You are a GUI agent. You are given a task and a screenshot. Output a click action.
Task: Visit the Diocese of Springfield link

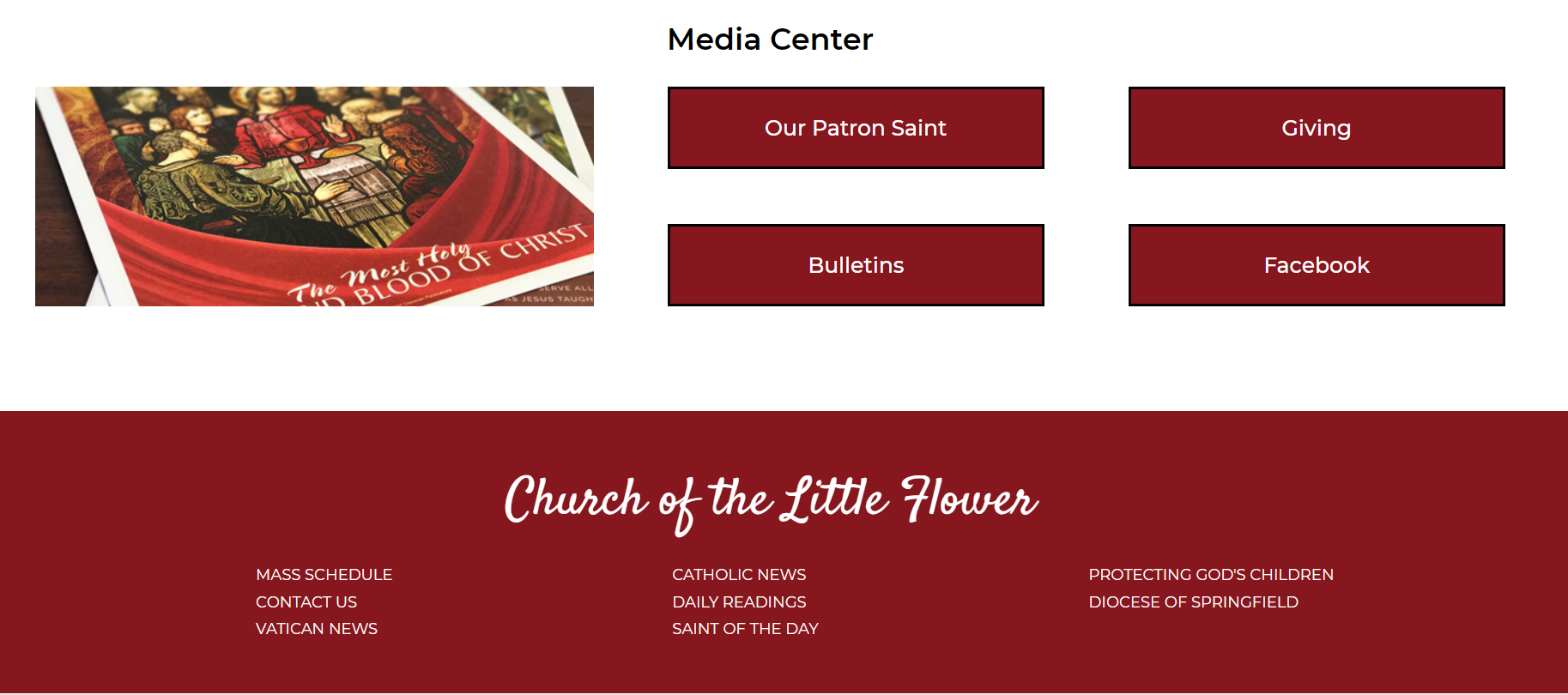tap(1192, 602)
